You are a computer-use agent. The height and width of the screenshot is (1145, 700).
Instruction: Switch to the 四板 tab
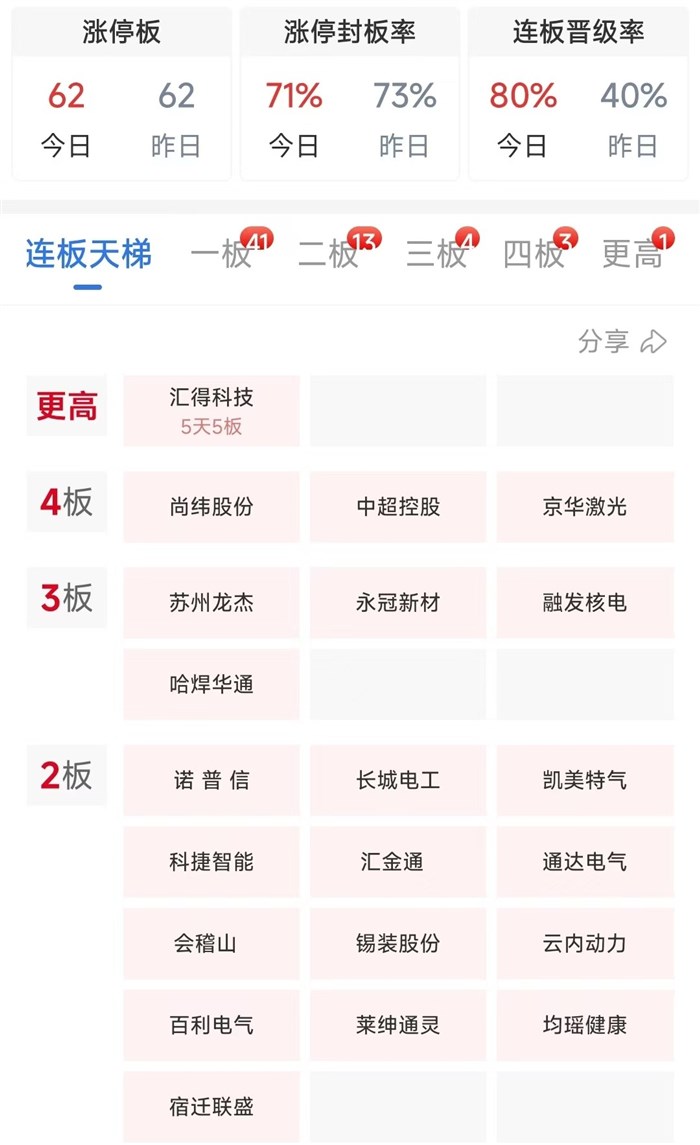tap(535, 255)
